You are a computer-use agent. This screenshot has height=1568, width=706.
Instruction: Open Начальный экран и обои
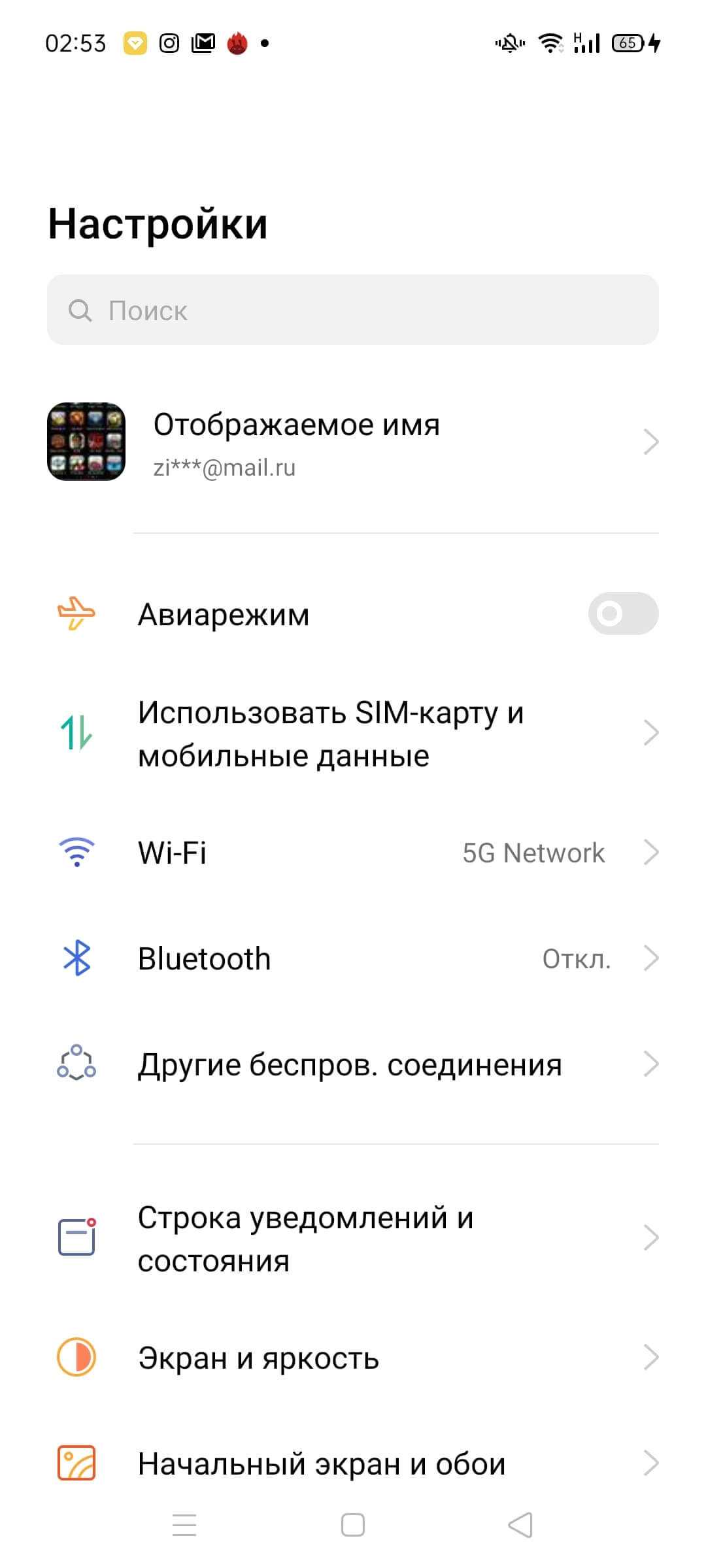click(x=353, y=1463)
